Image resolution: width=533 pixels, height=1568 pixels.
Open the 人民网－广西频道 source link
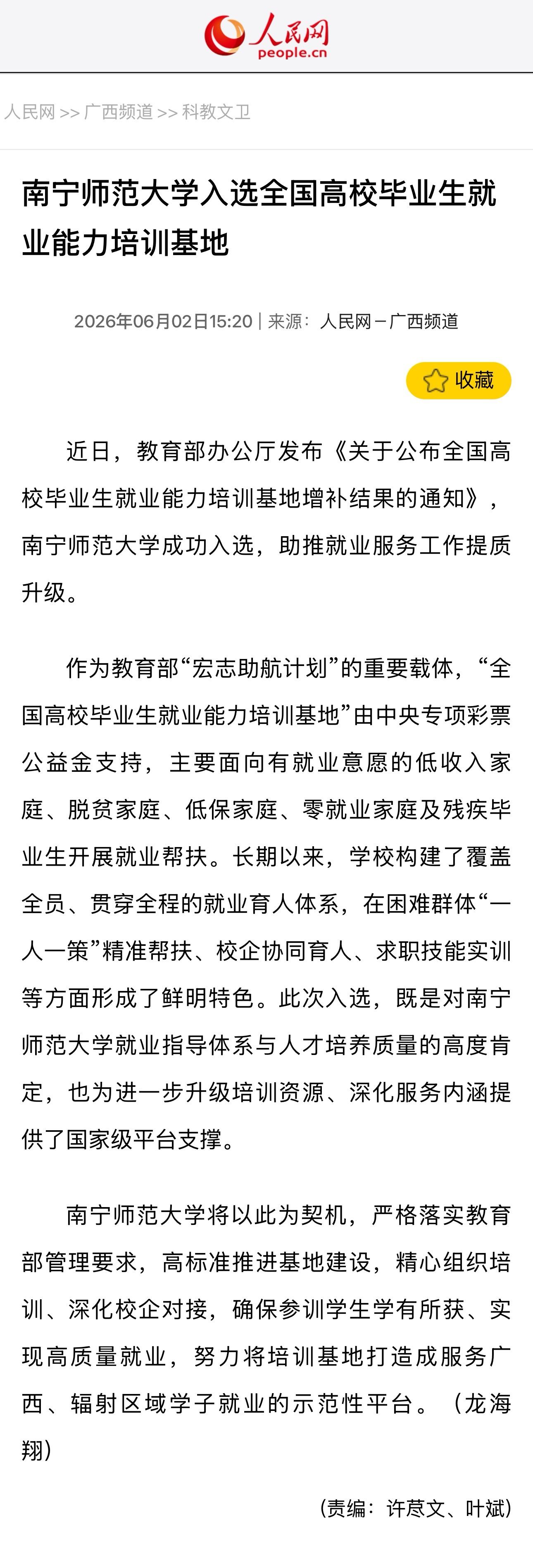point(389,321)
